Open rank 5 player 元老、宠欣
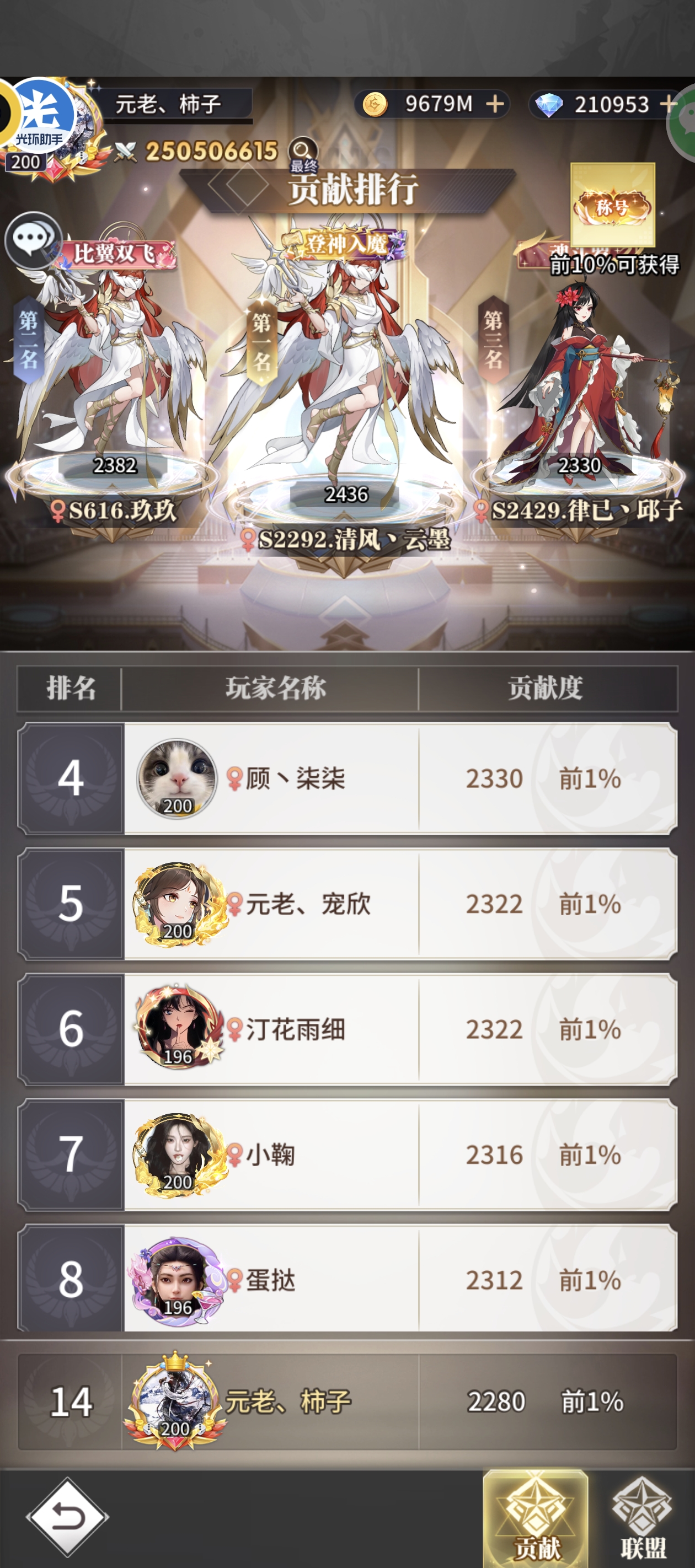Screen dimensions: 695x1568 (x=347, y=904)
